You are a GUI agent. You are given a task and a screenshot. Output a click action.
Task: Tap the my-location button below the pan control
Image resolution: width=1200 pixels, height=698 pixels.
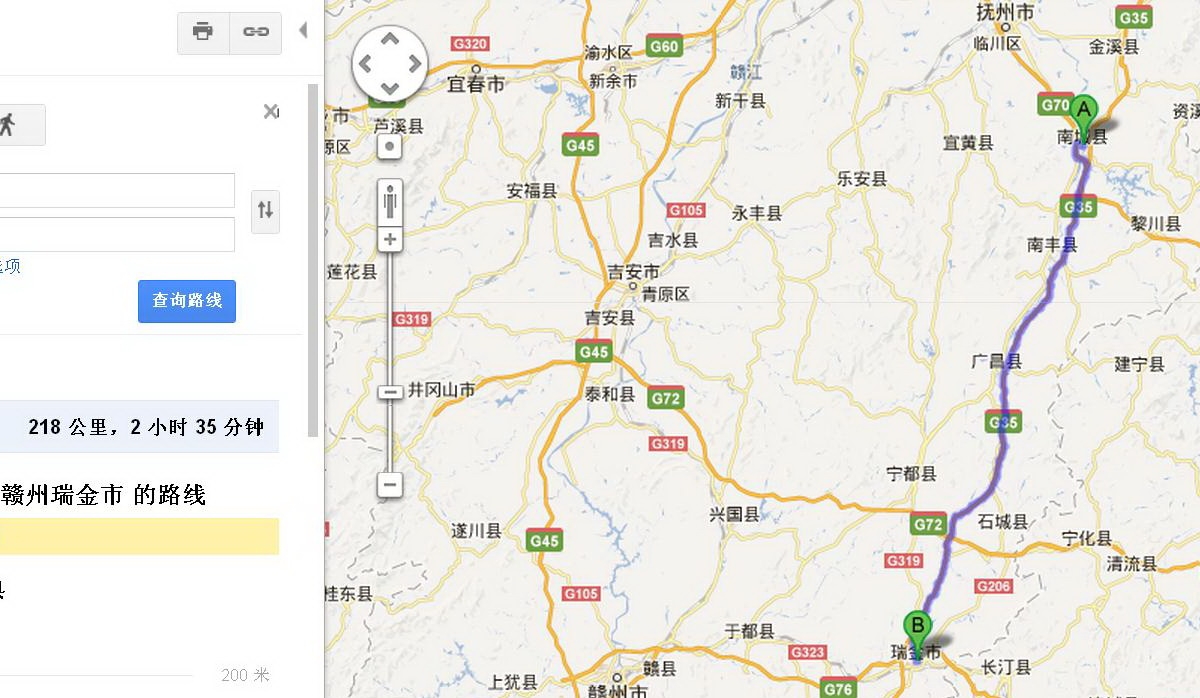(390, 148)
